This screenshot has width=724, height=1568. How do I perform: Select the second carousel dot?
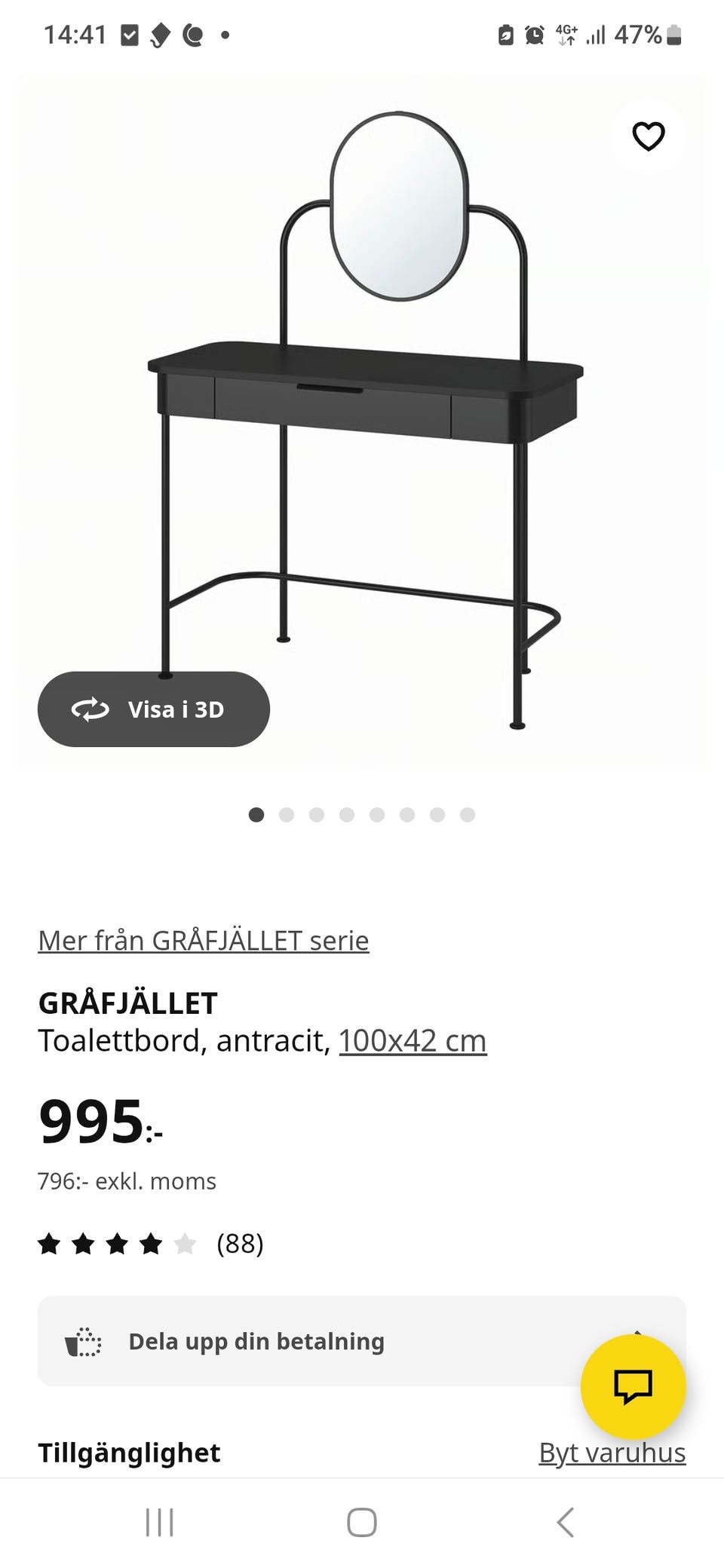pyautogui.click(x=287, y=815)
